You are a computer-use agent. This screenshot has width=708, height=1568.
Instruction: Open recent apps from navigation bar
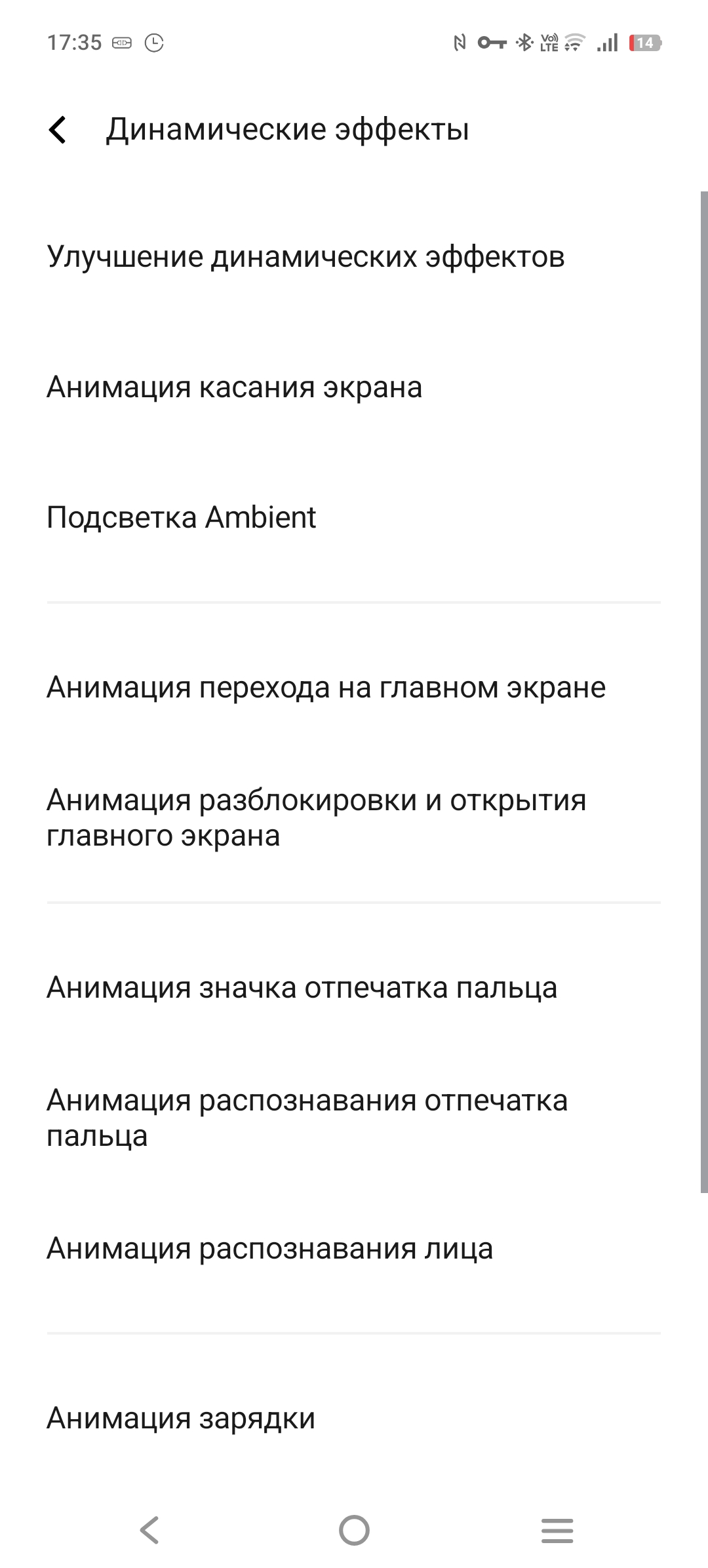(557, 1531)
